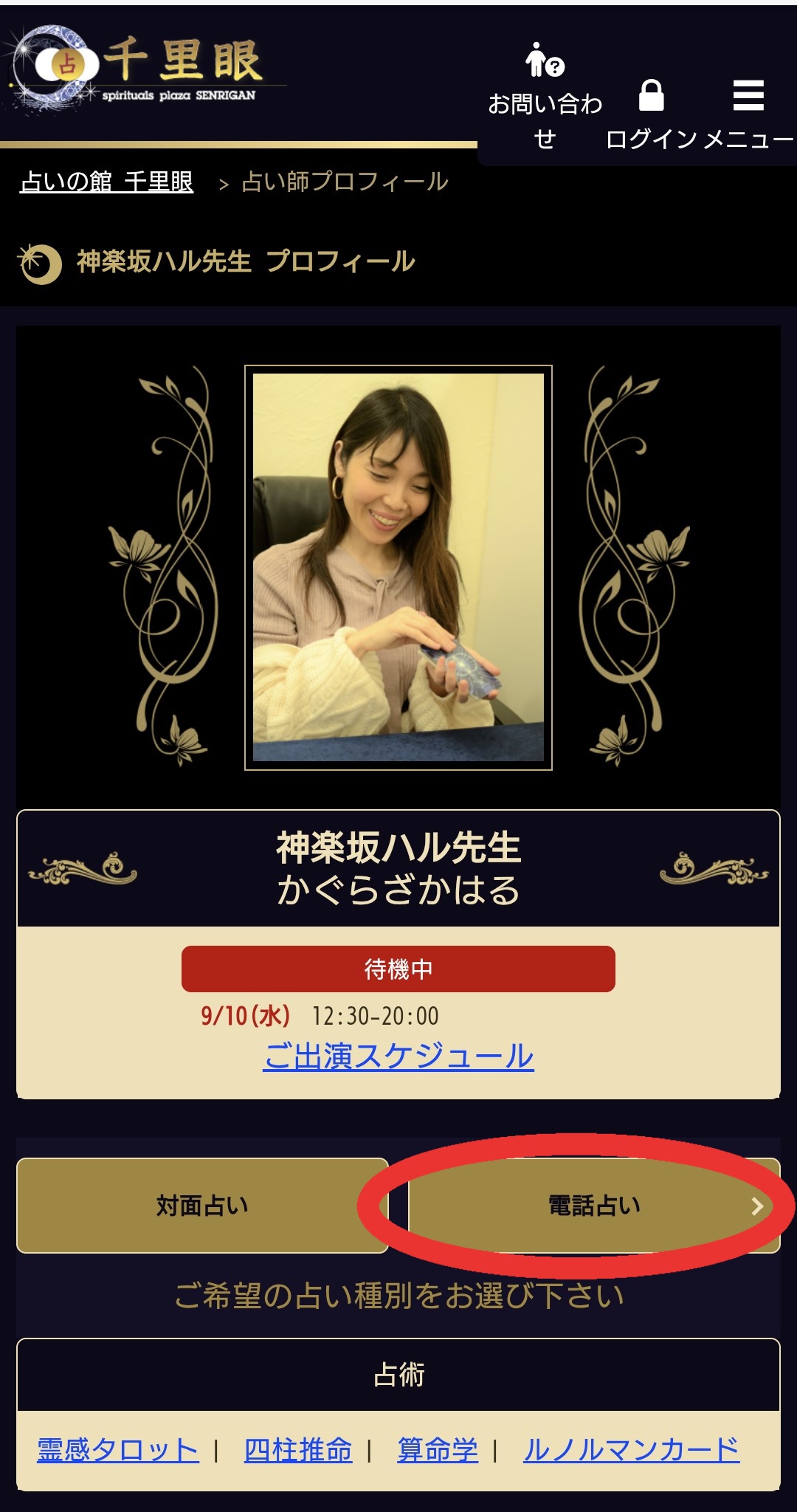Open the お問い合わせ contact page
Viewport: 797px width, 1512px height.
[x=545, y=96]
